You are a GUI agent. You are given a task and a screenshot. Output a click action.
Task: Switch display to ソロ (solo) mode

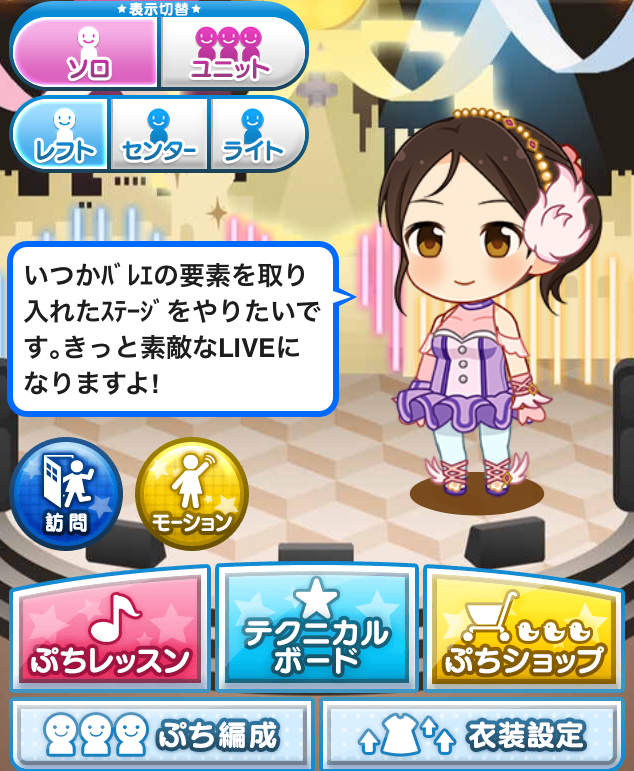[86, 52]
